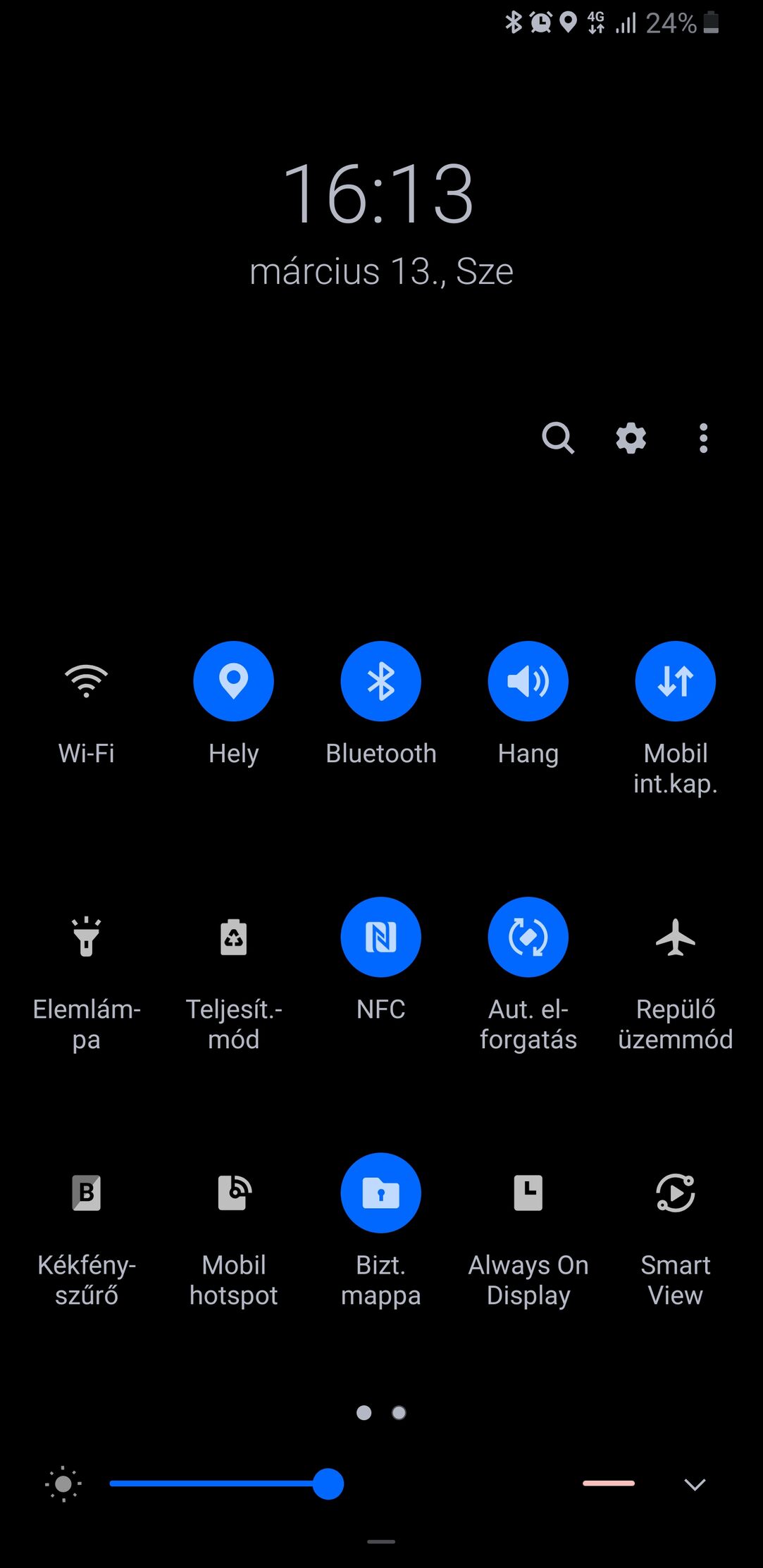Enable Teljesít.-mód power mode
763x1568 pixels.
(x=233, y=937)
